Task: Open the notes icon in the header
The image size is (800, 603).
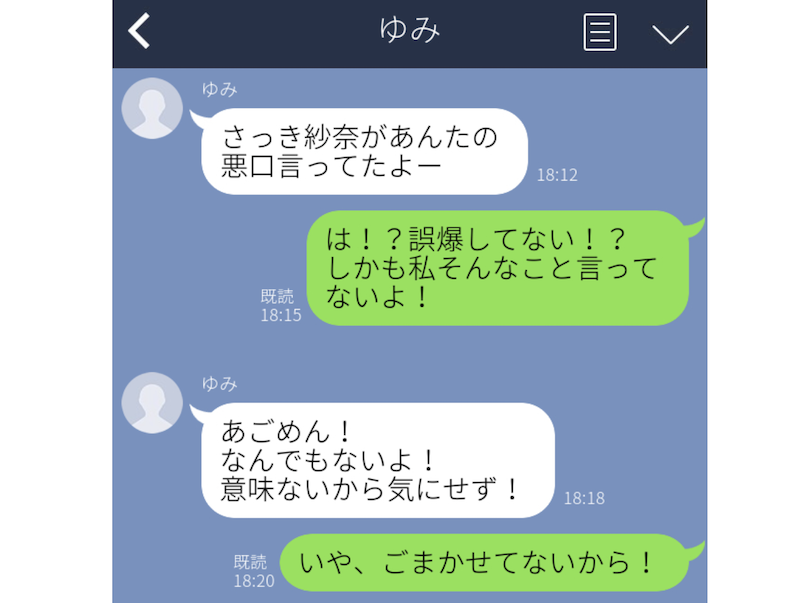Action: [599, 32]
